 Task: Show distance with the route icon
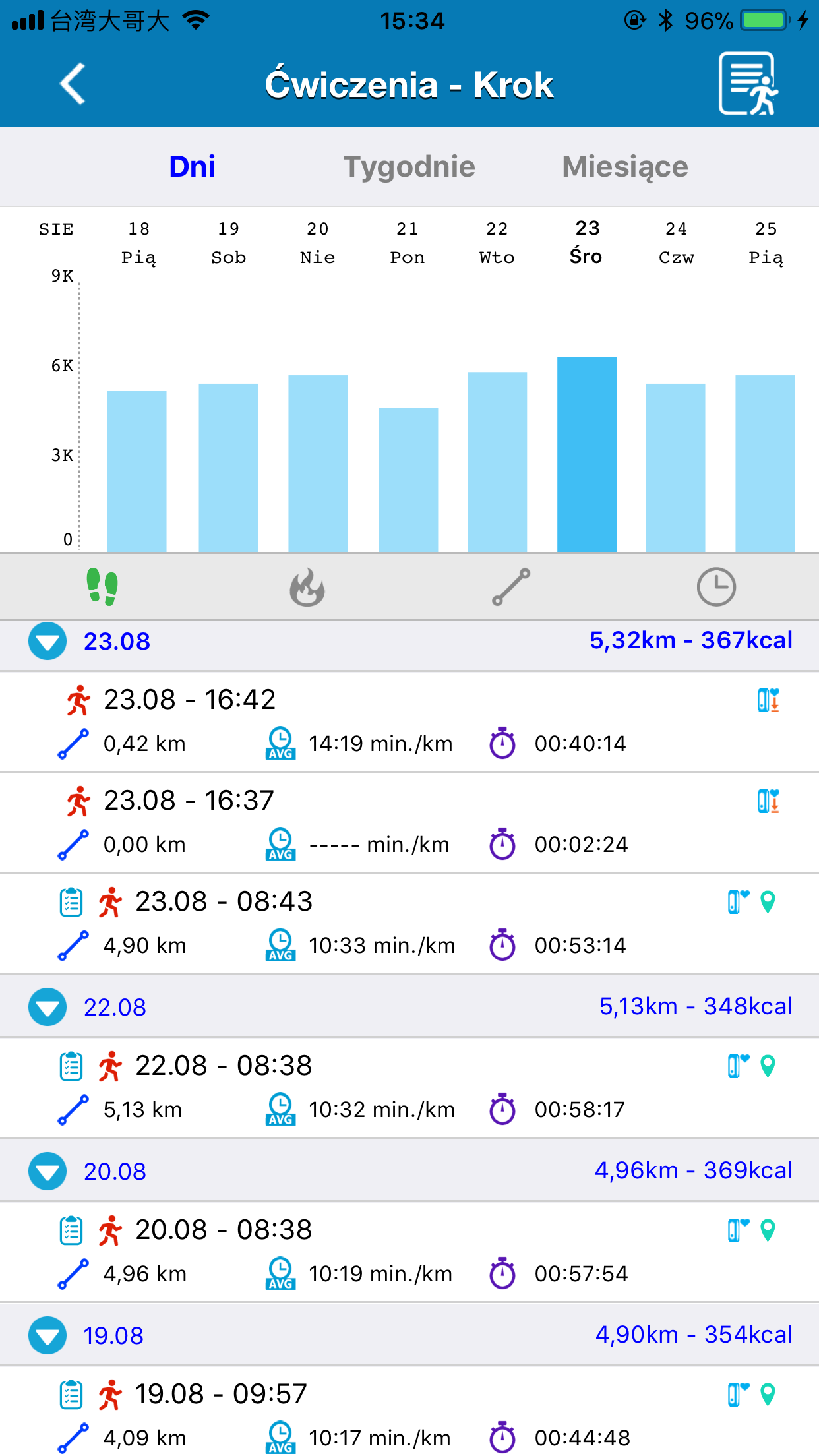pyautogui.click(x=511, y=587)
